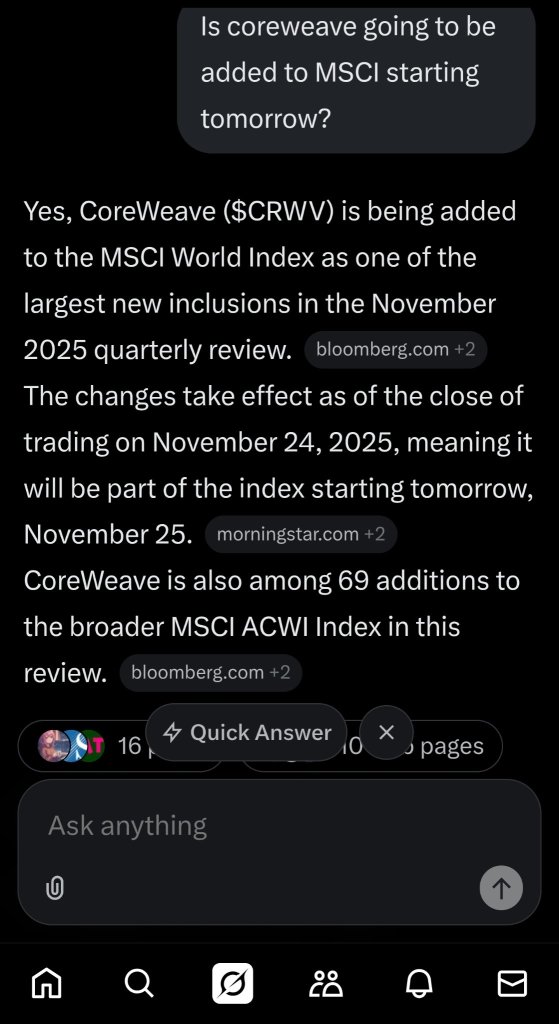
Task: Open the bloomberg.com source chip after quarterly review
Action: pos(396,349)
